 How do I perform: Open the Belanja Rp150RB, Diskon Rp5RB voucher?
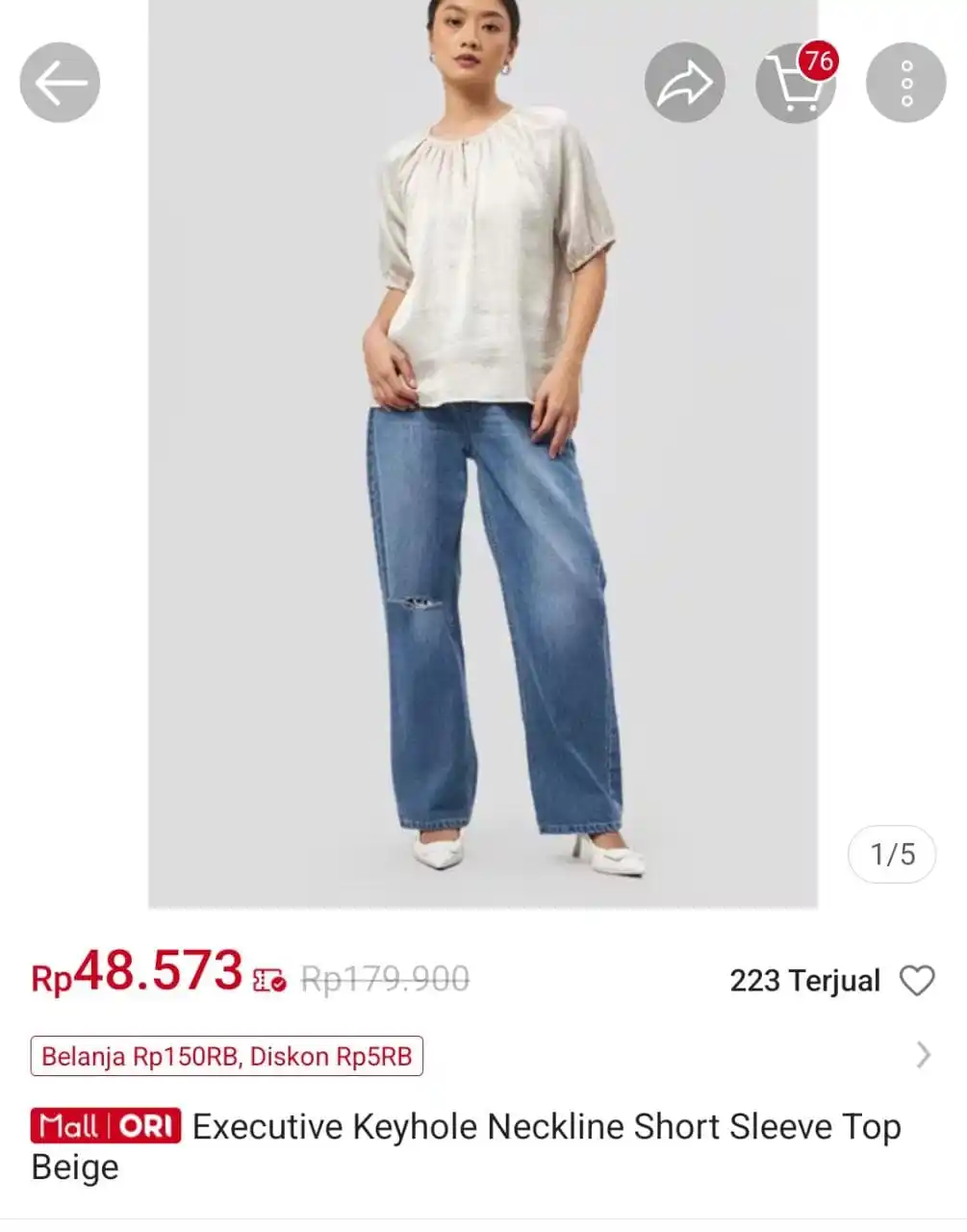click(x=227, y=1056)
